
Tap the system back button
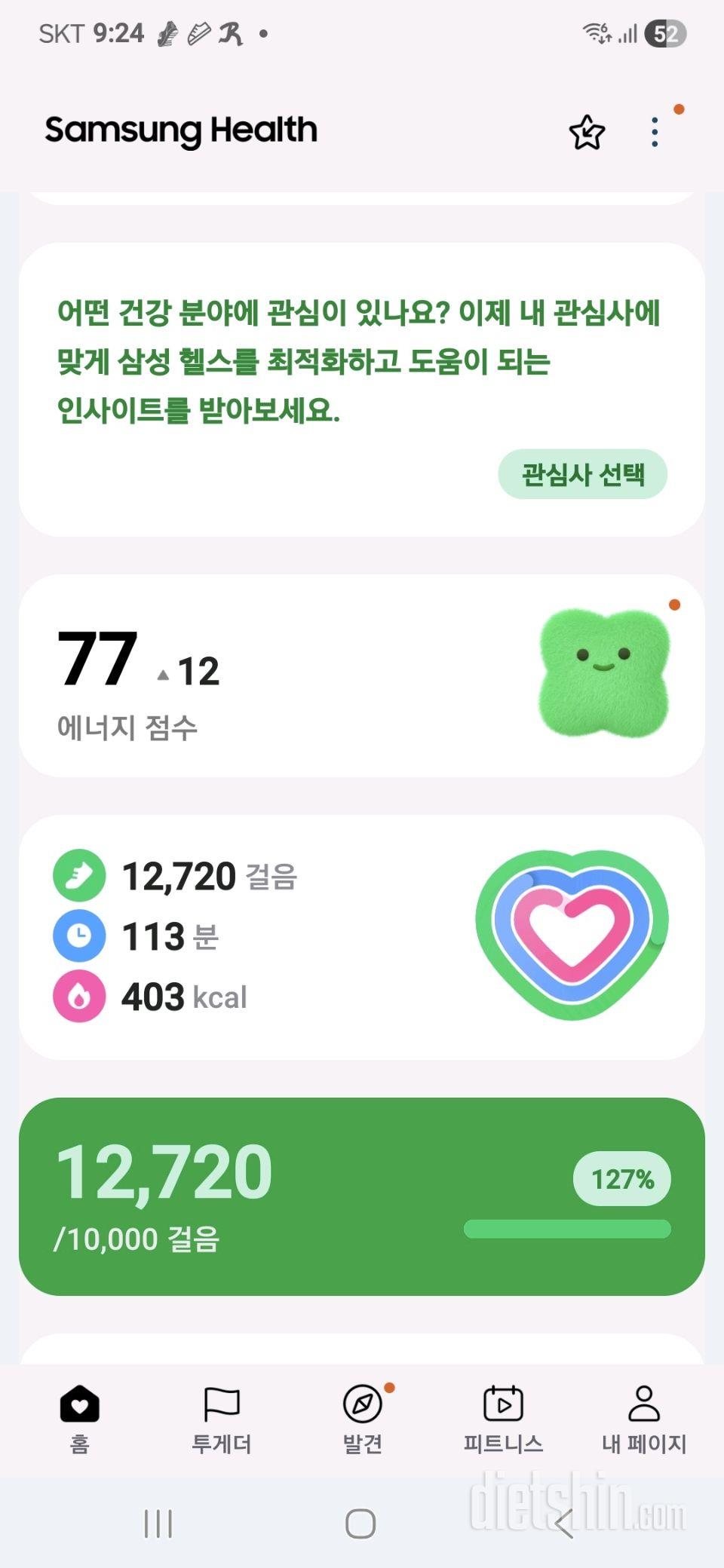pos(564,1524)
